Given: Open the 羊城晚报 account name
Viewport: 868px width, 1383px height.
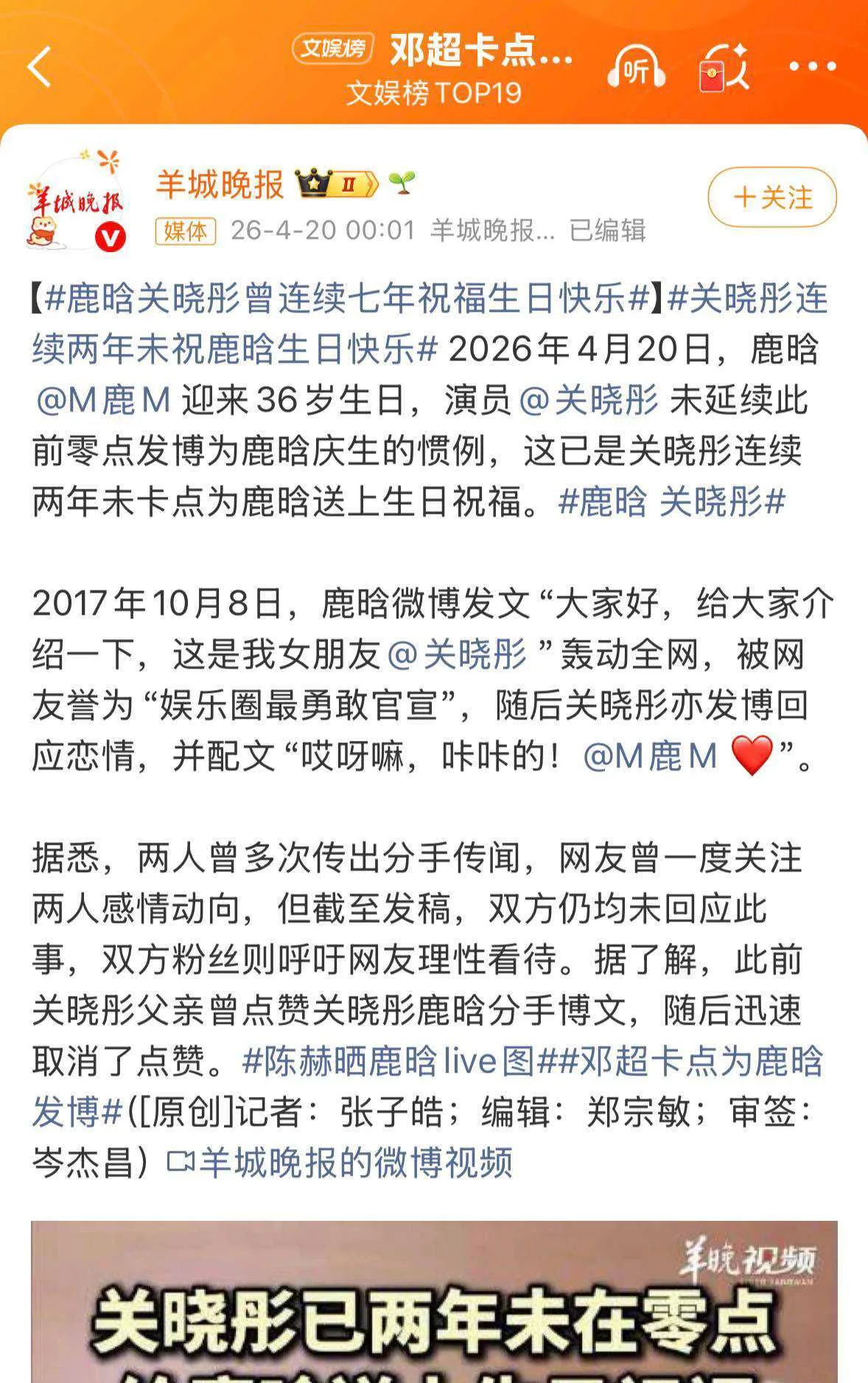Looking at the screenshot, I should pyautogui.click(x=220, y=184).
